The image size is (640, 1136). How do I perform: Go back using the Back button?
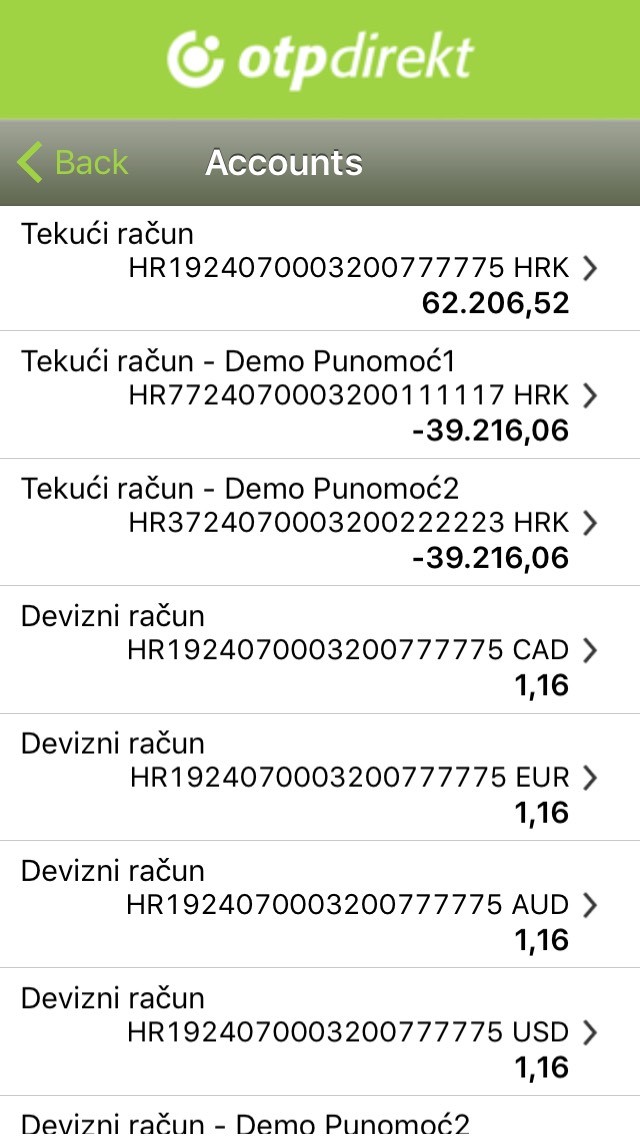(x=72, y=162)
